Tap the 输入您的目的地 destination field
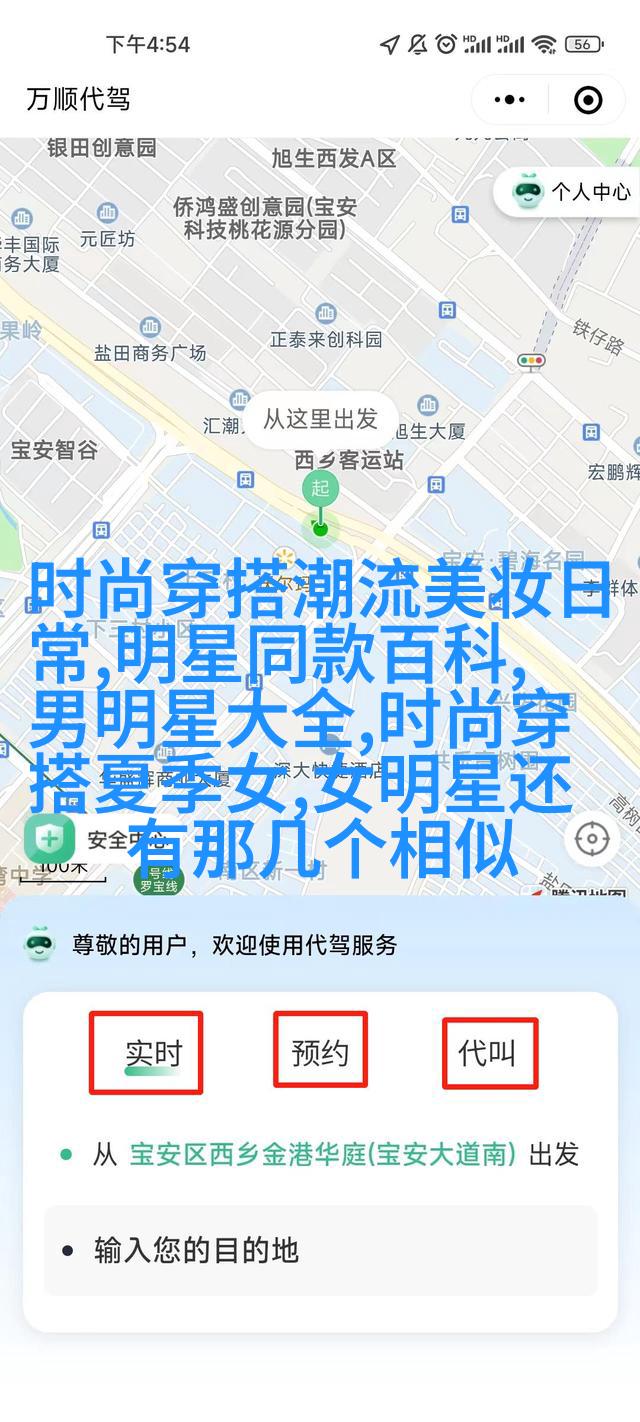Viewport: 640px width, 1422px height. [x=320, y=1250]
